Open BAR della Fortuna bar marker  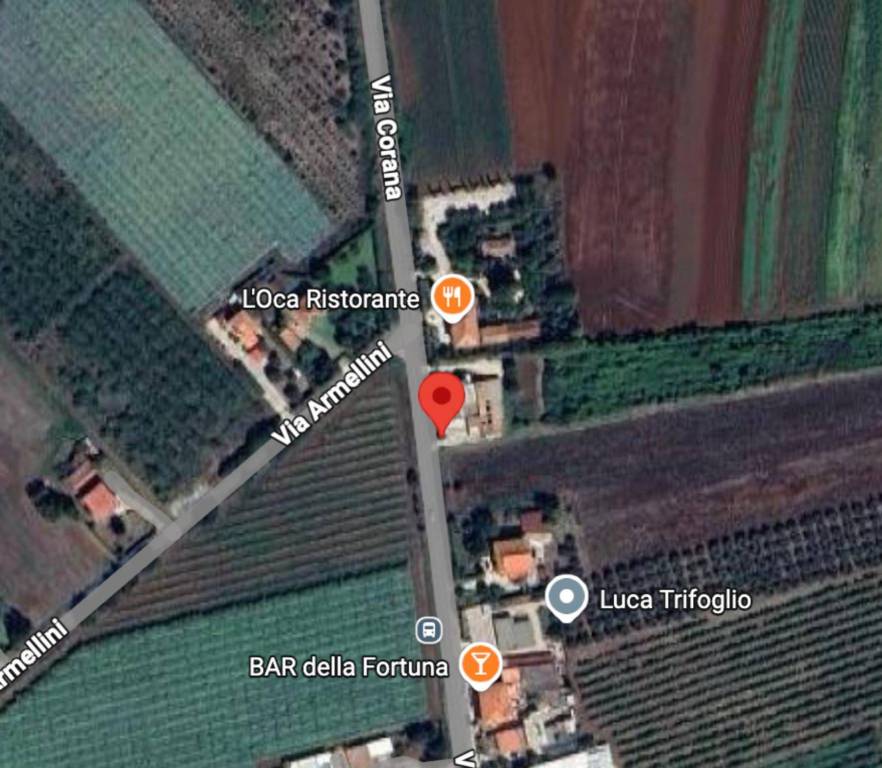click(x=480, y=664)
